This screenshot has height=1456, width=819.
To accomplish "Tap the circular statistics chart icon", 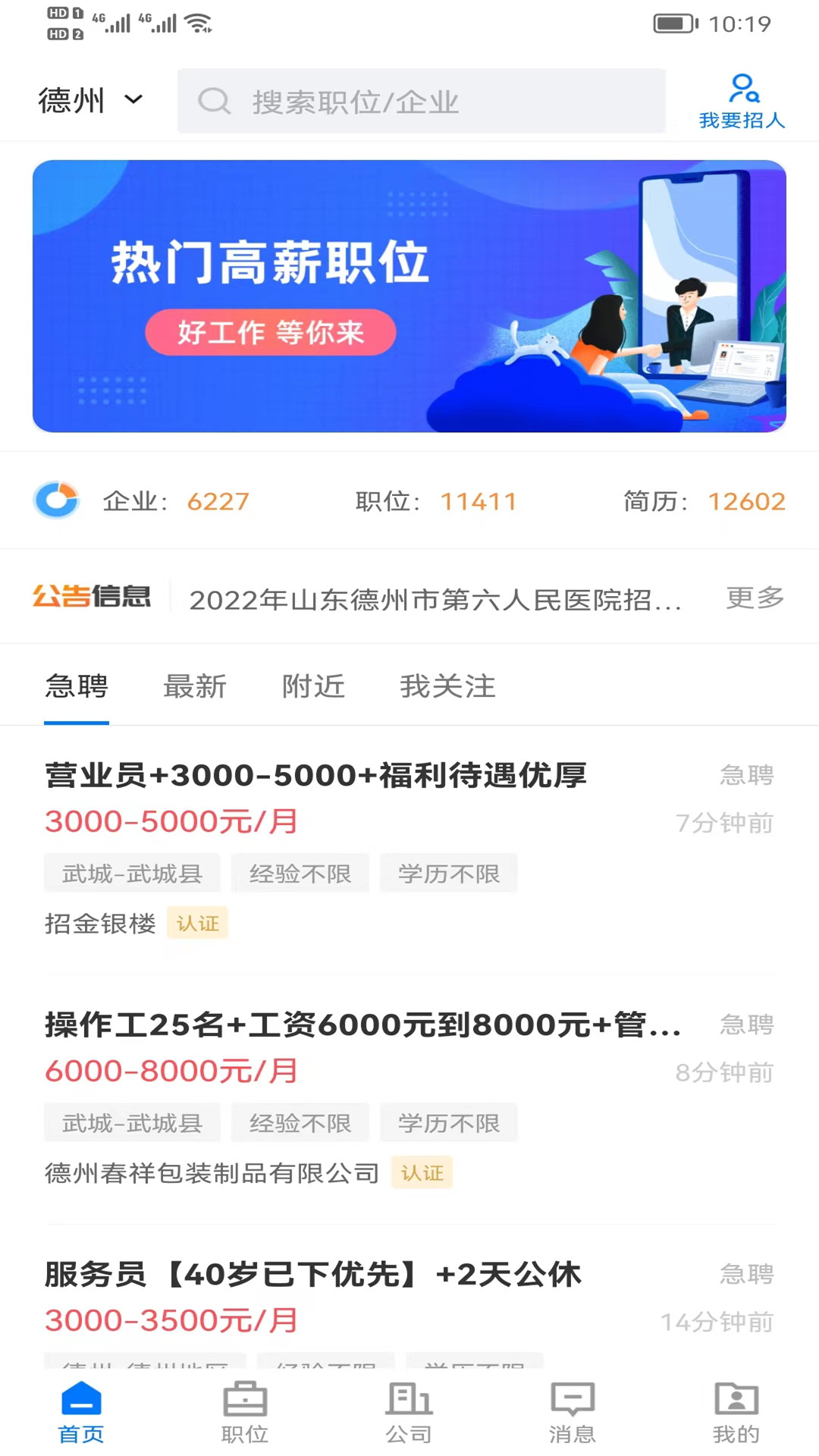I will coord(56,500).
